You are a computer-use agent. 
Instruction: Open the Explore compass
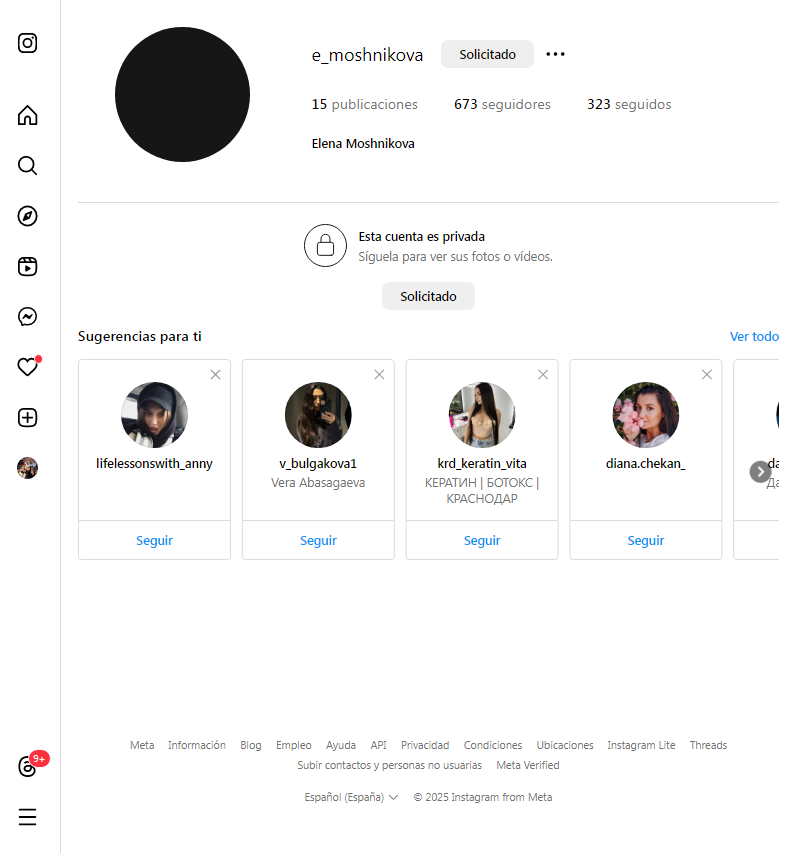pyautogui.click(x=27, y=216)
